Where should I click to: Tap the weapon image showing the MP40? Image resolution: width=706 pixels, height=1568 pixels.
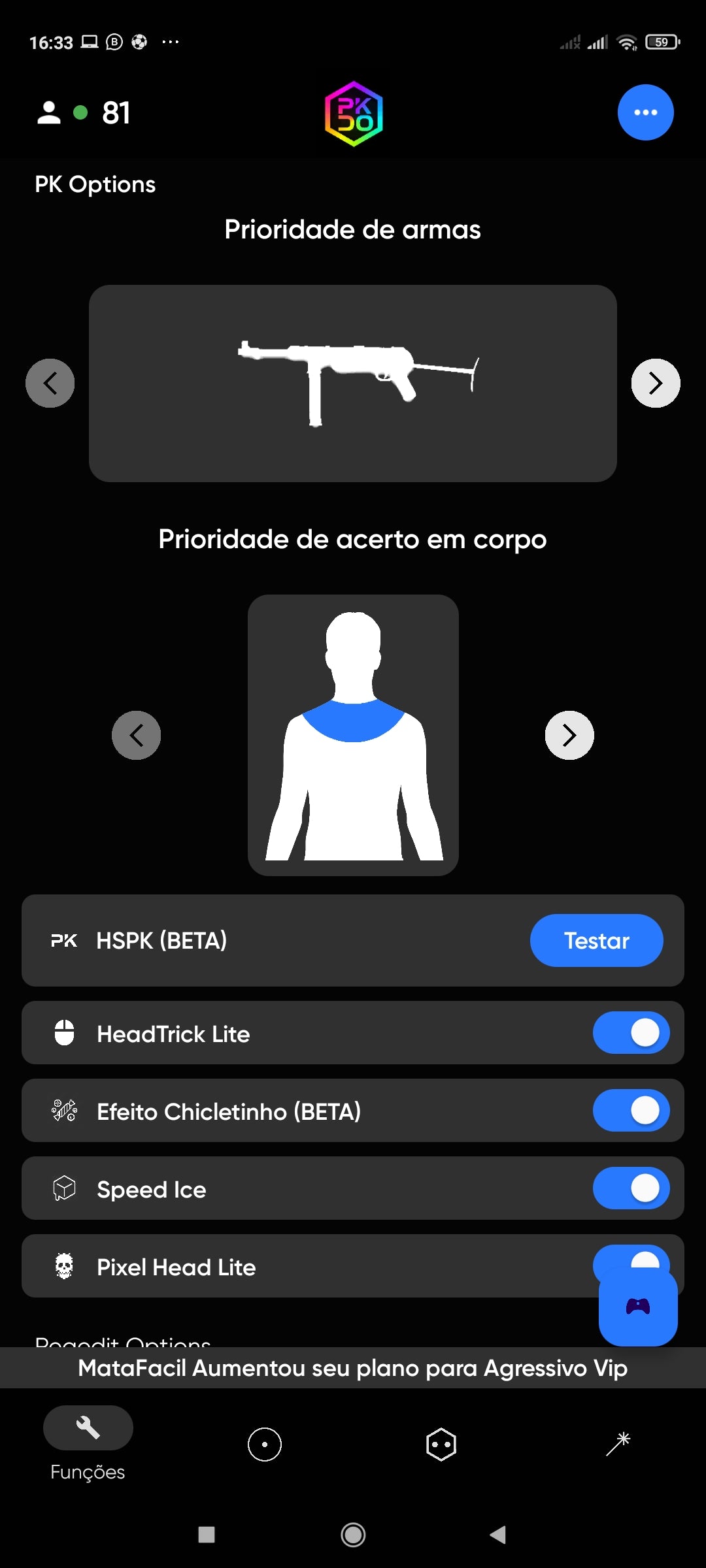point(353,383)
